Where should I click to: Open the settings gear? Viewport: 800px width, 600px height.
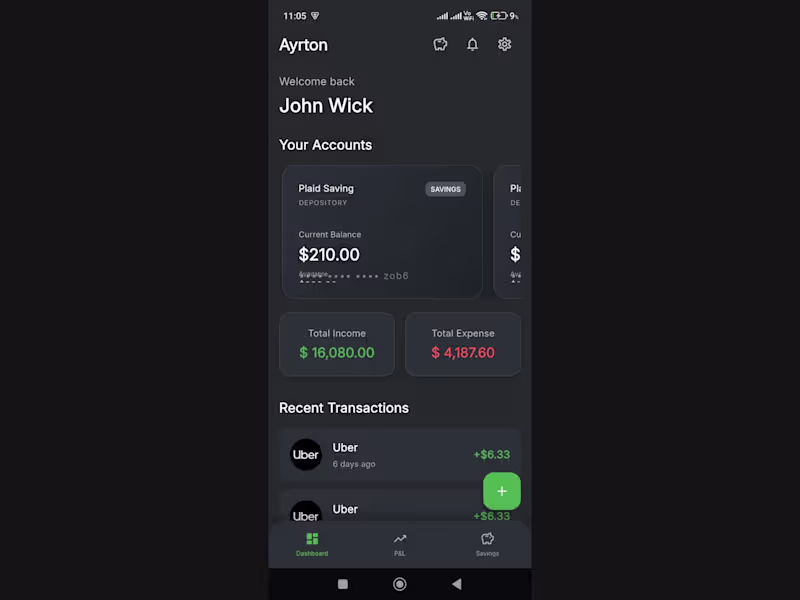(504, 44)
